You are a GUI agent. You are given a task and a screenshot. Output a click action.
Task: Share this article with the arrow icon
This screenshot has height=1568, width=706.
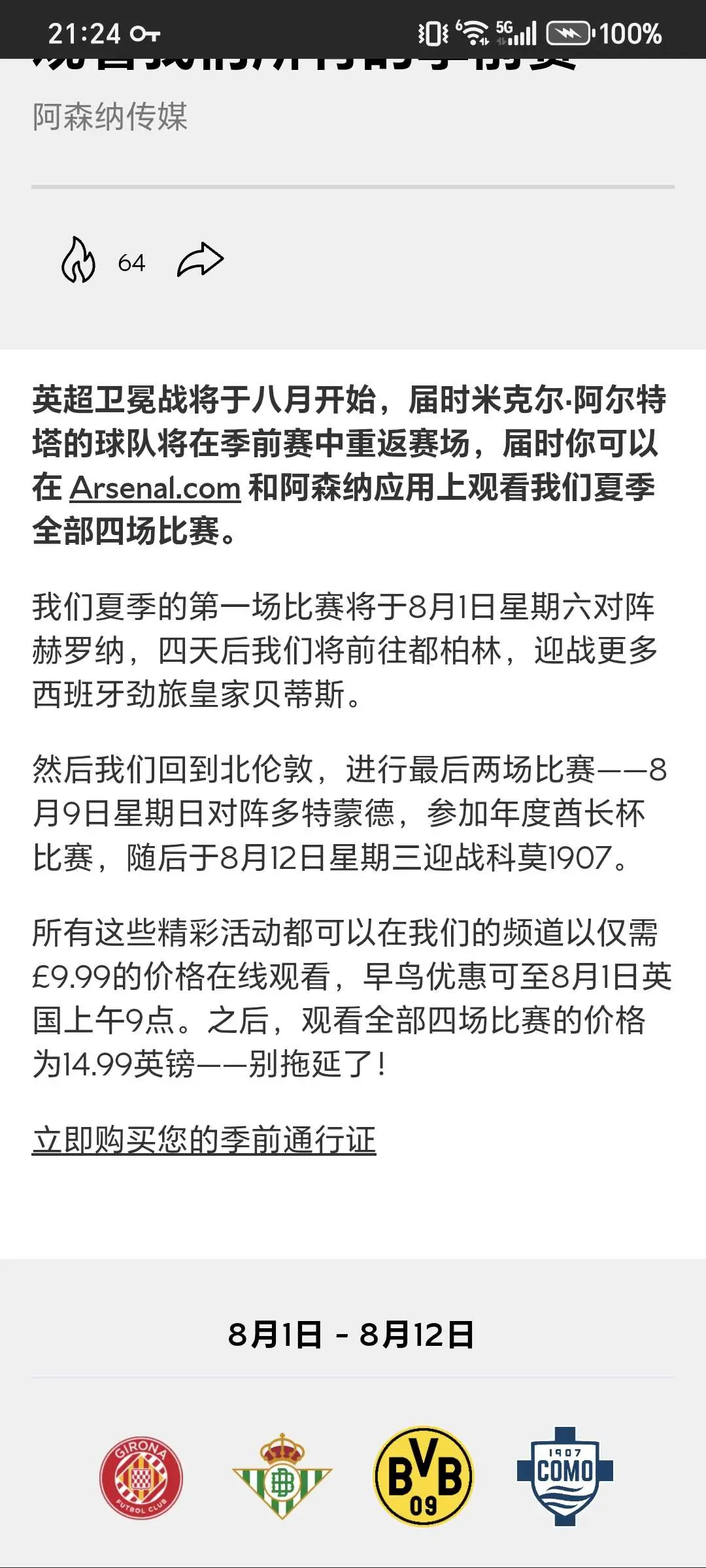[201, 260]
